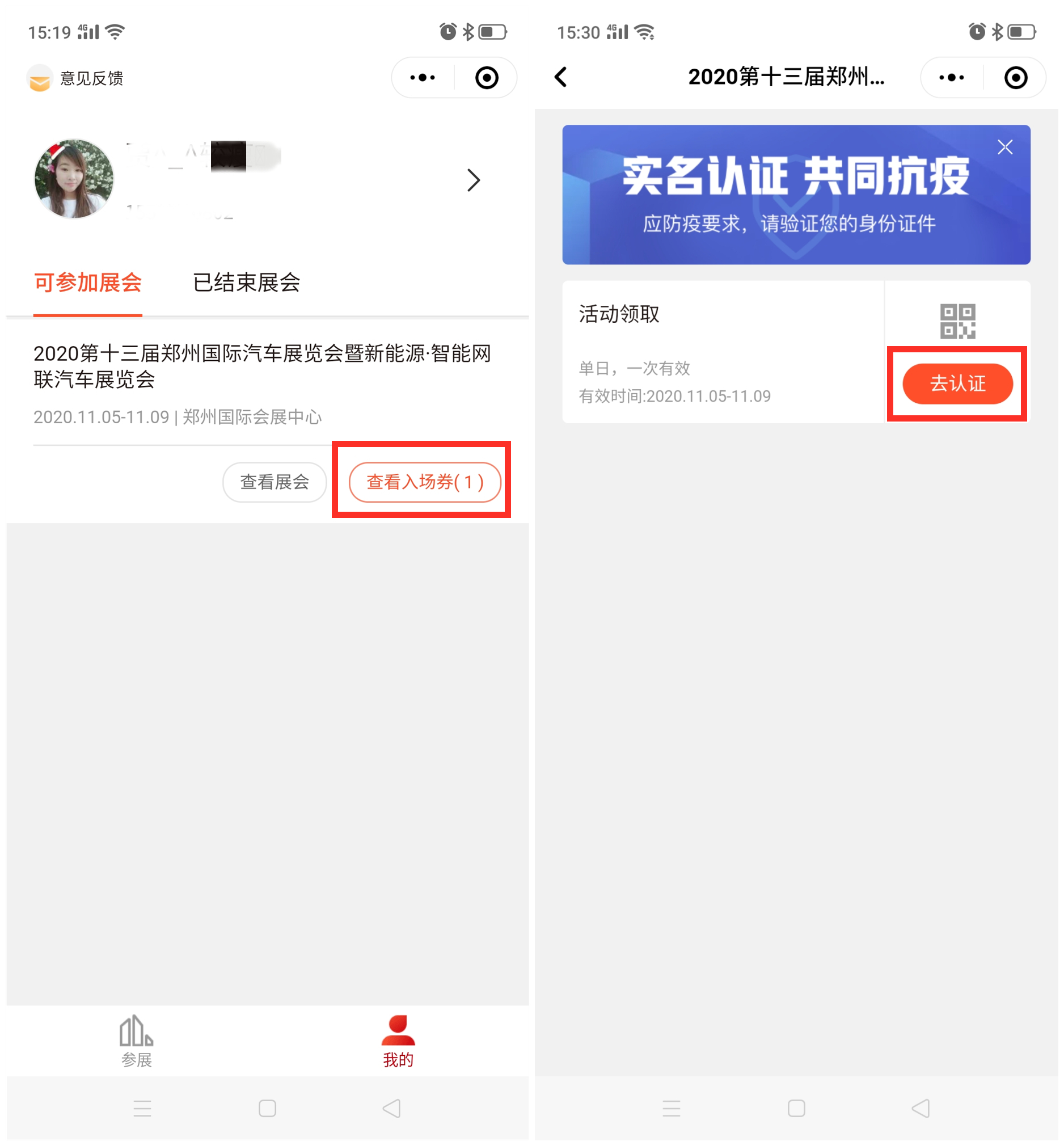The height and width of the screenshot is (1146, 1064).
Task: Go to 参展 bottom tab
Action: pyautogui.click(x=137, y=1041)
